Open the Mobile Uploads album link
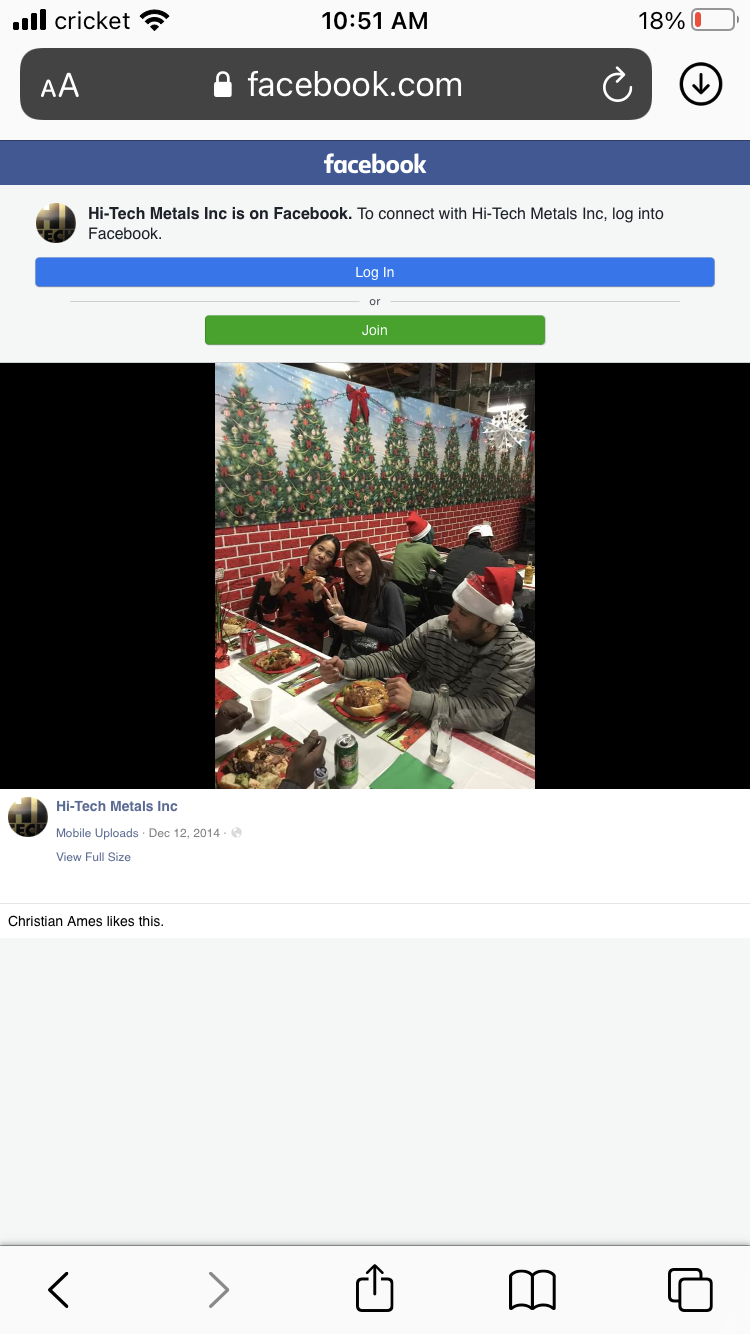 (x=97, y=833)
